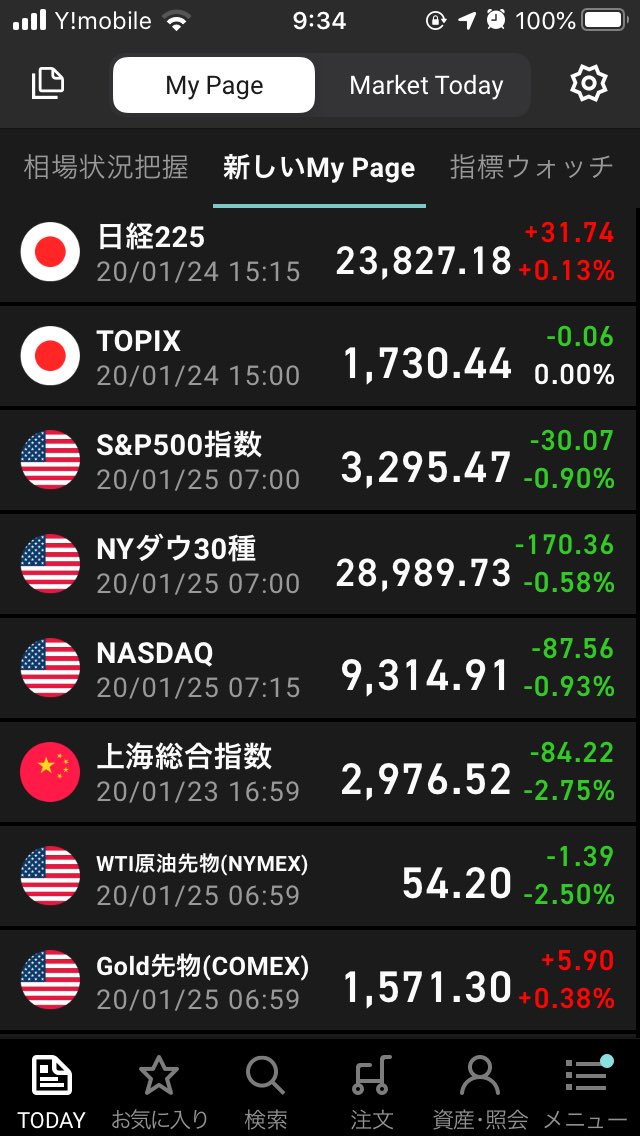Open the メニュー menu tab
This screenshot has width=640, height=1136.
(586, 1090)
